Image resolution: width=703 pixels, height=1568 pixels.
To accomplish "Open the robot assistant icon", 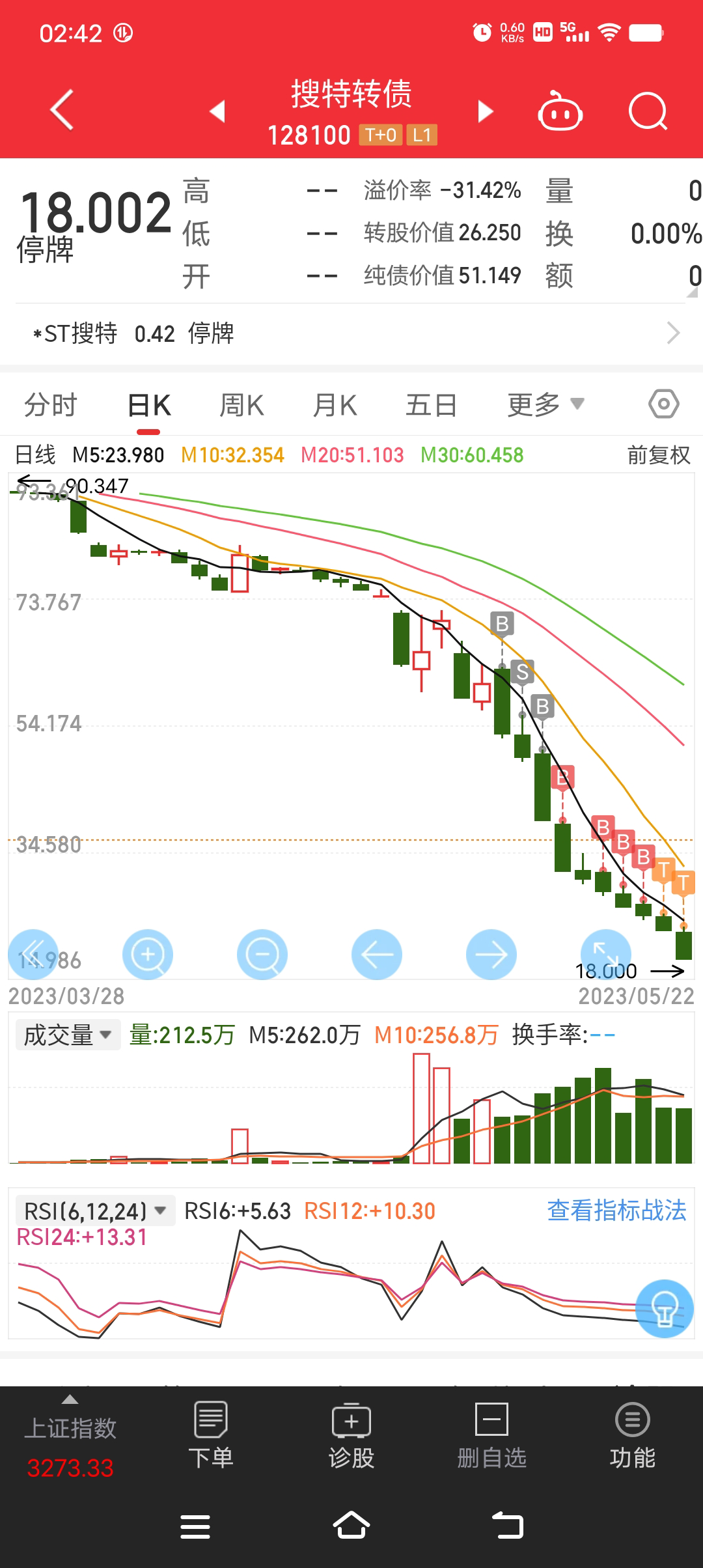I will [x=559, y=112].
